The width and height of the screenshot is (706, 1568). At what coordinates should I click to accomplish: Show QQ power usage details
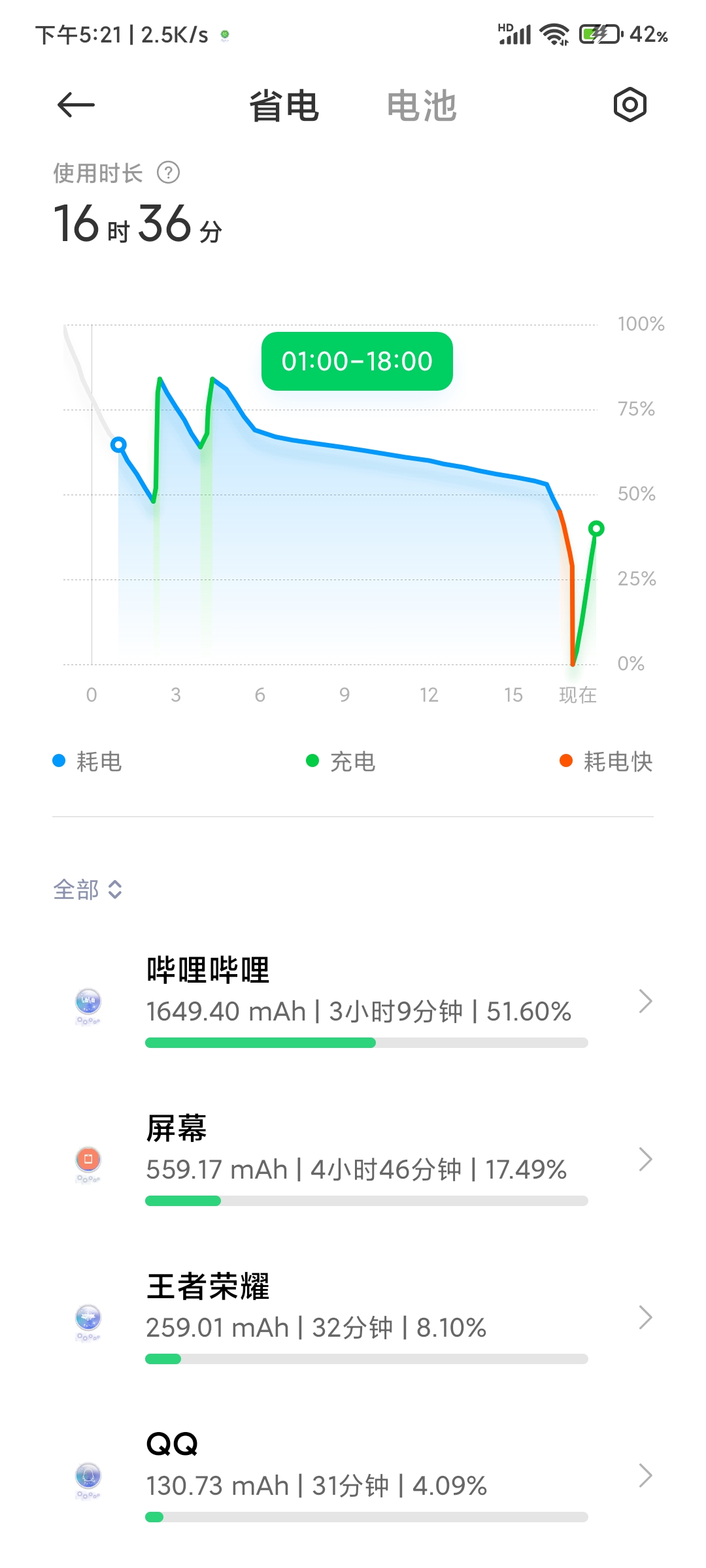pyautogui.click(x=366, y=1475)
